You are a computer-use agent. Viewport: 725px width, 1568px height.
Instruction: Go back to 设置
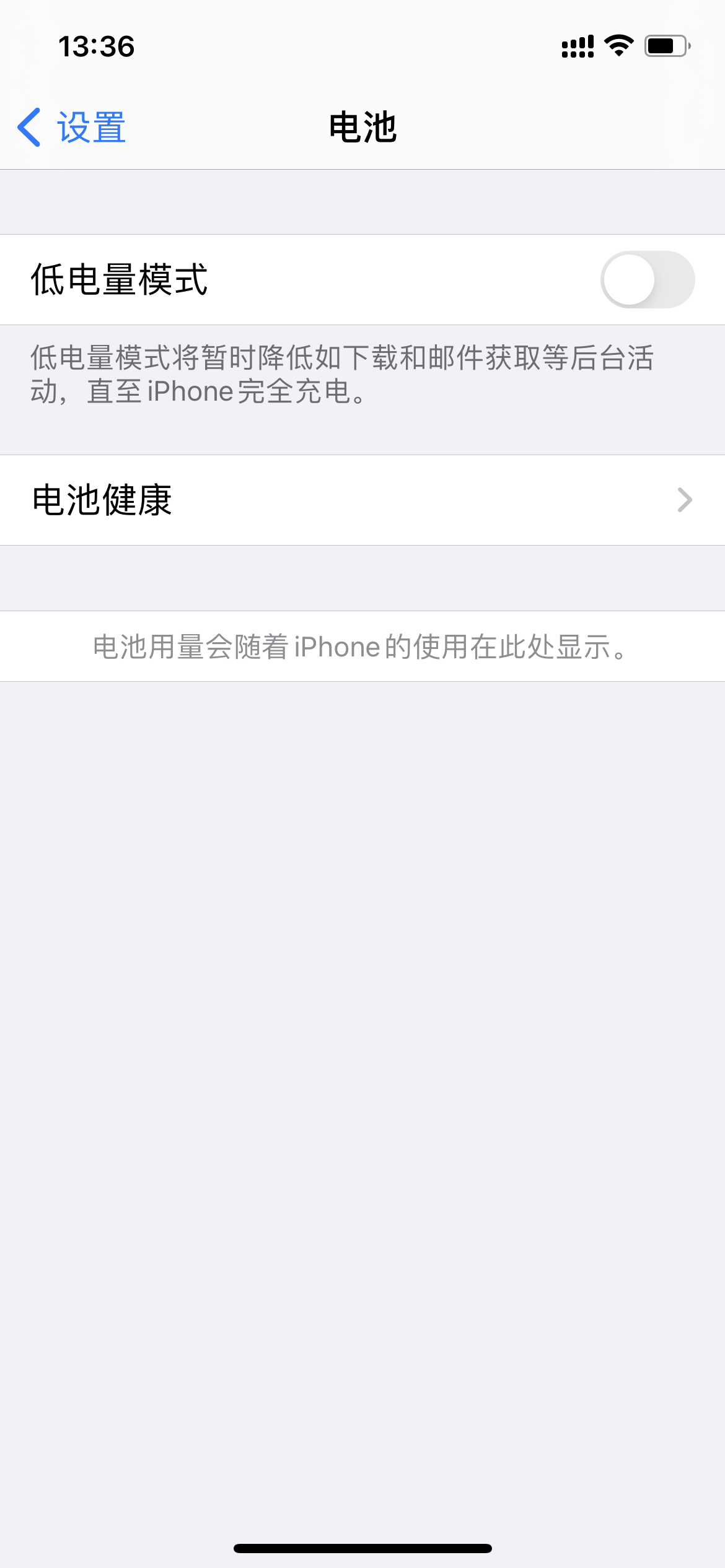[72, 128]
